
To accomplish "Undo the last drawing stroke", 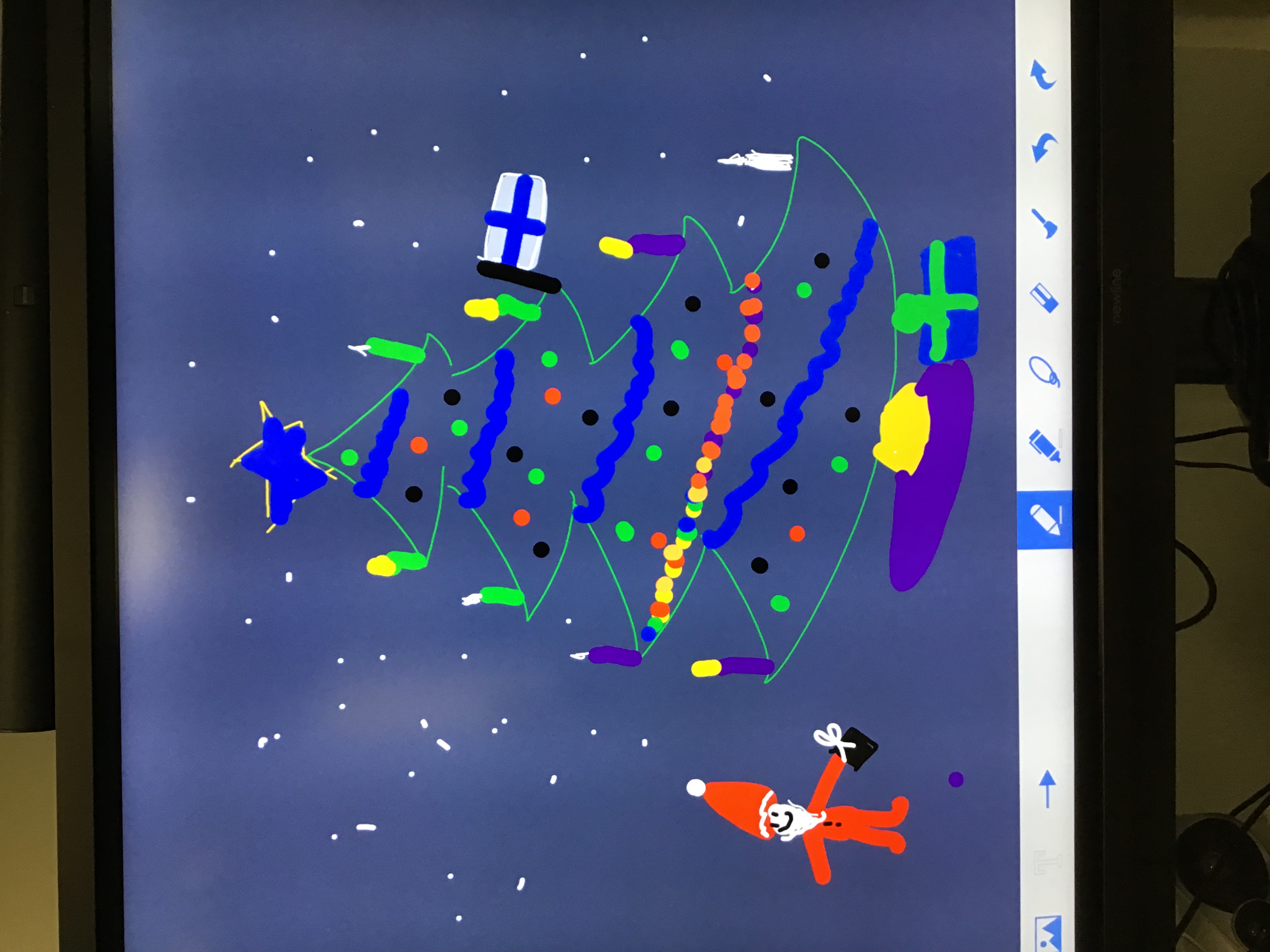I will click(1044, 147).
